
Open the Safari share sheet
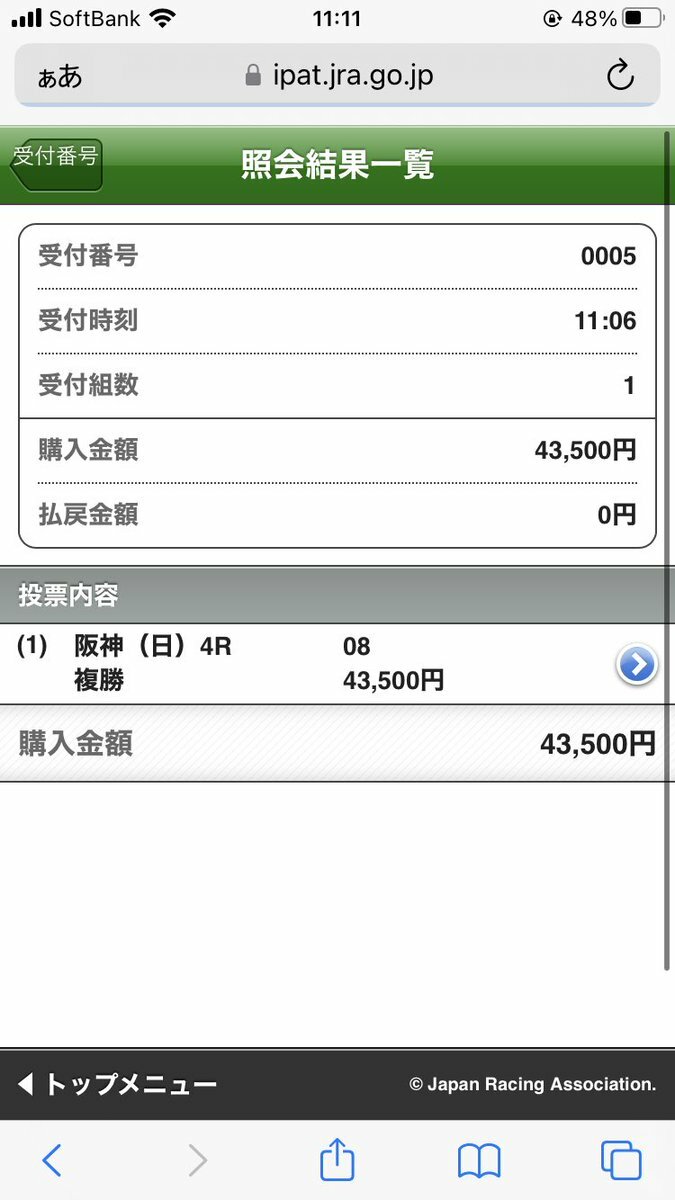(337, 1160)
